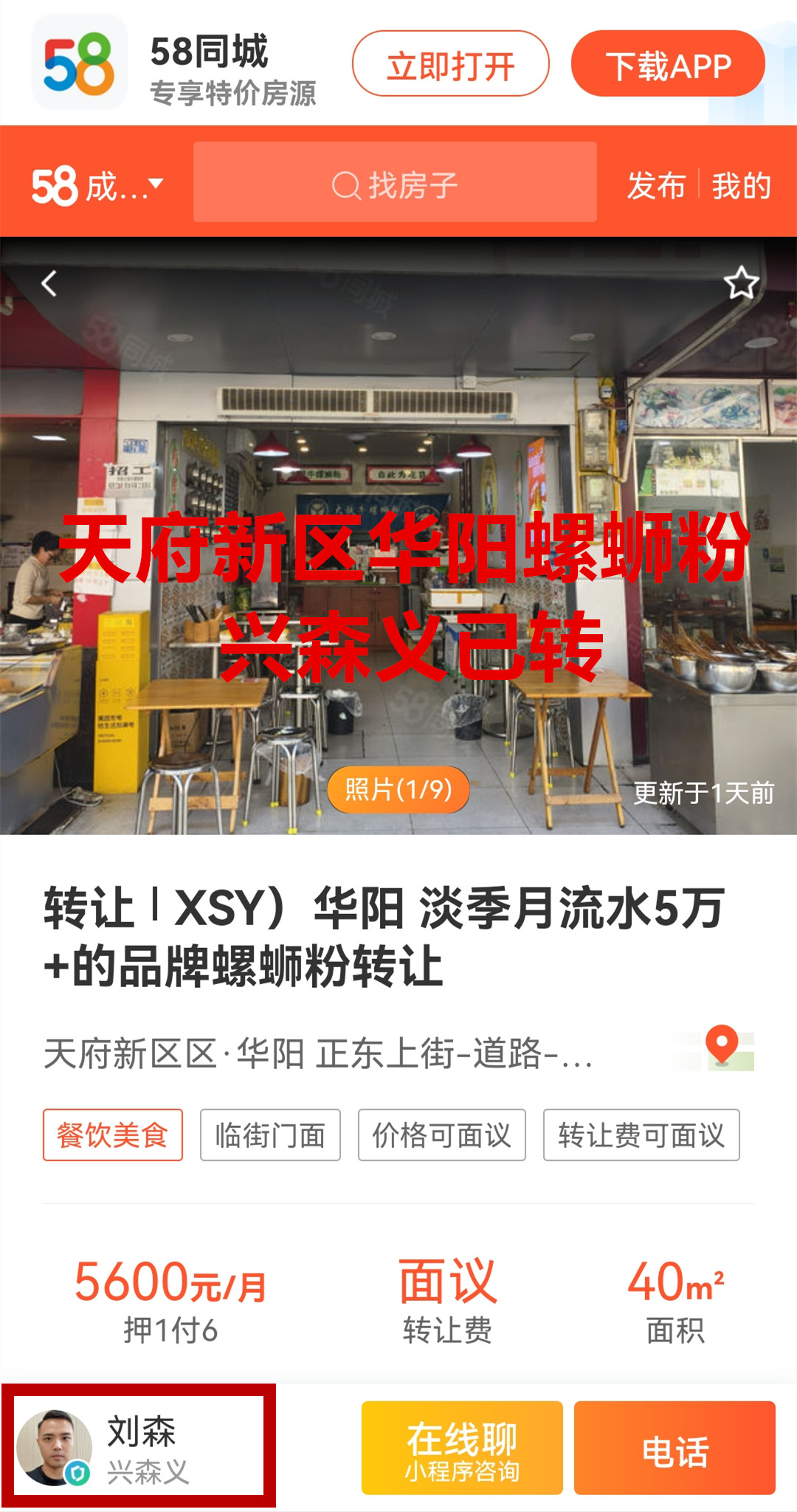
Task: Call the agent via 电话 button
Action: [x=674, y=1449]
